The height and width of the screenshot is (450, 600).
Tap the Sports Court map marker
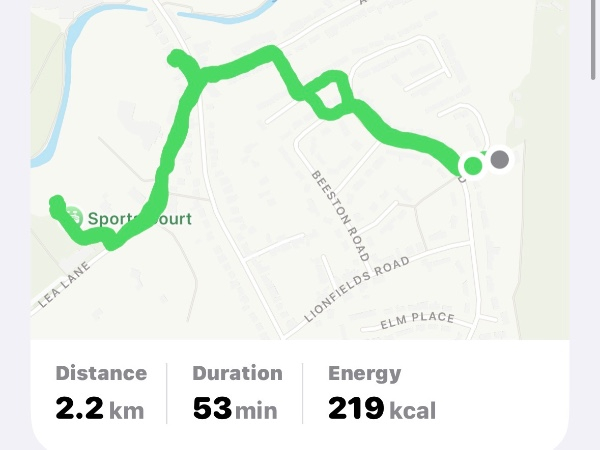(x=73, y=215)
